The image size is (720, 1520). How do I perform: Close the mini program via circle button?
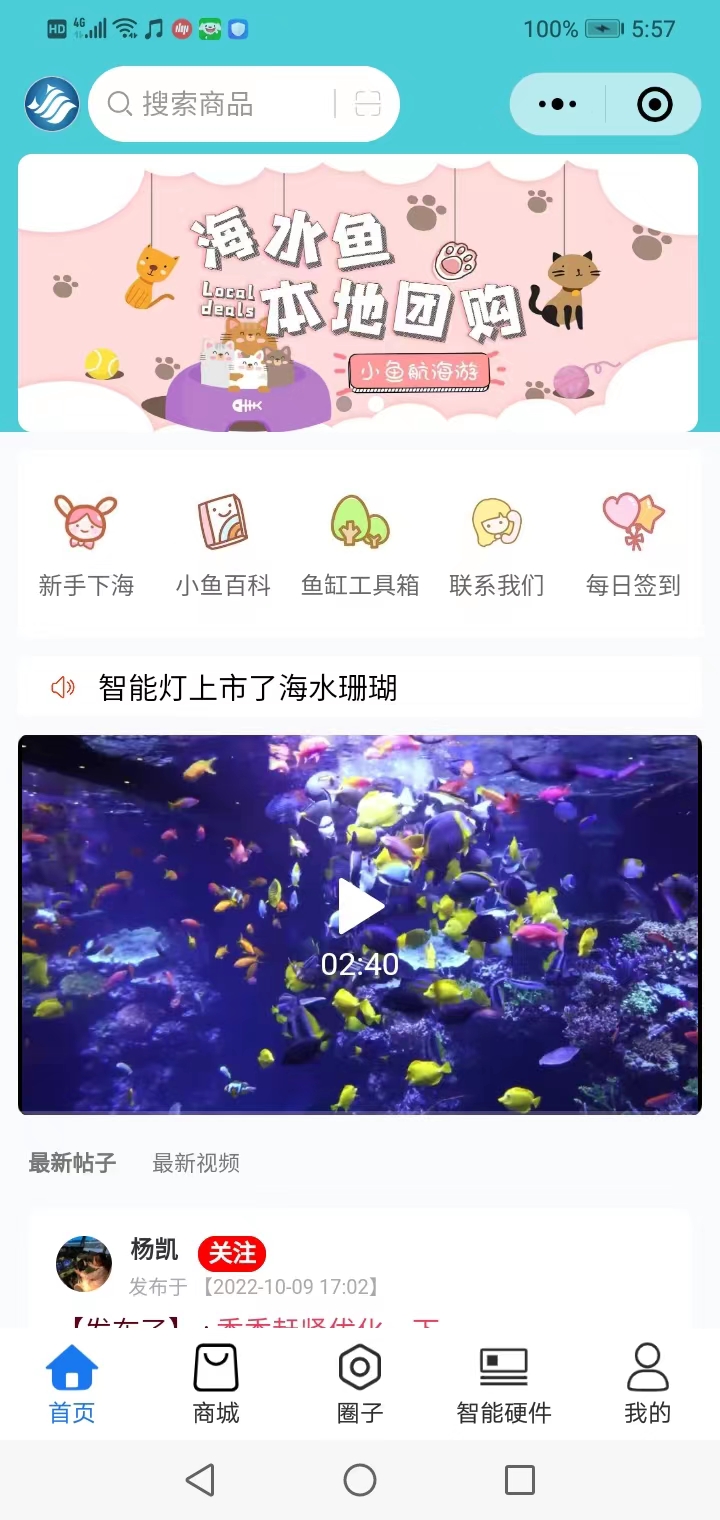click(x=654, y=104)
